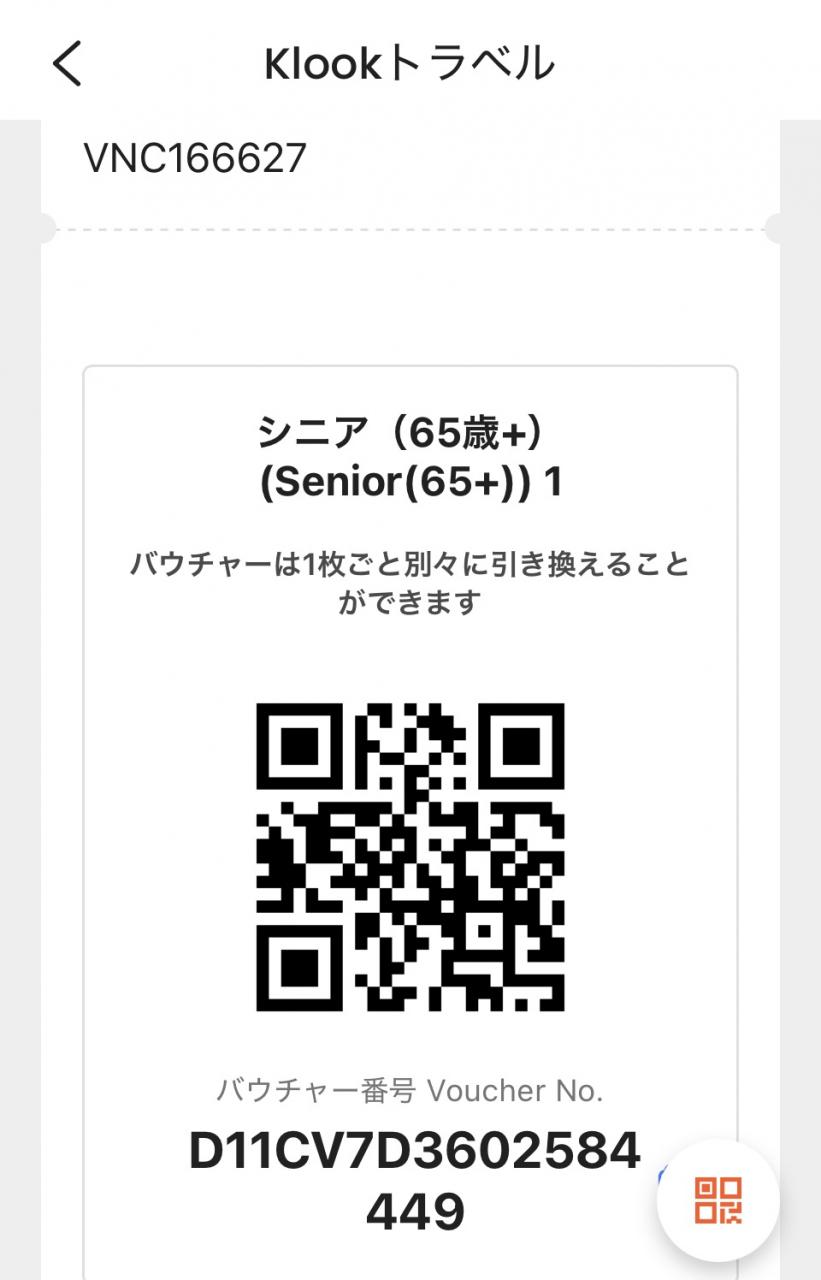Open the floating QR code button
The image size is (821, 1280).
click(718, 1200)
